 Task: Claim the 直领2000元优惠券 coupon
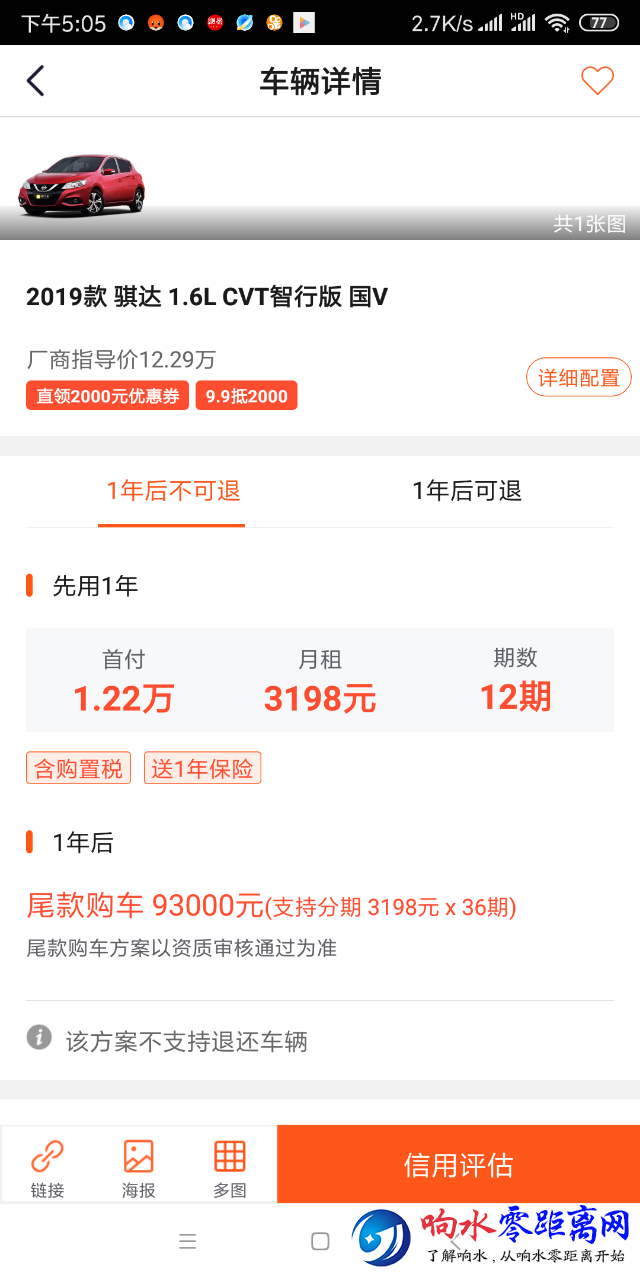[108, 396]
